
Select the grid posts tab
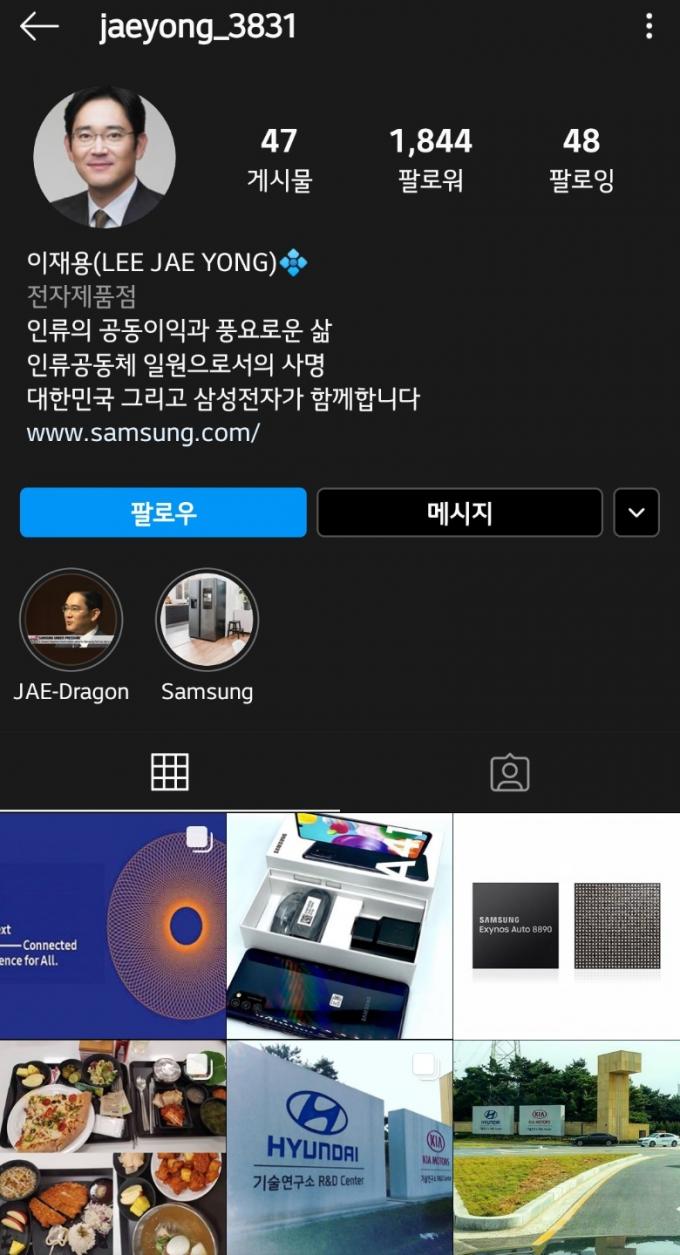click(x=170, y=772)
